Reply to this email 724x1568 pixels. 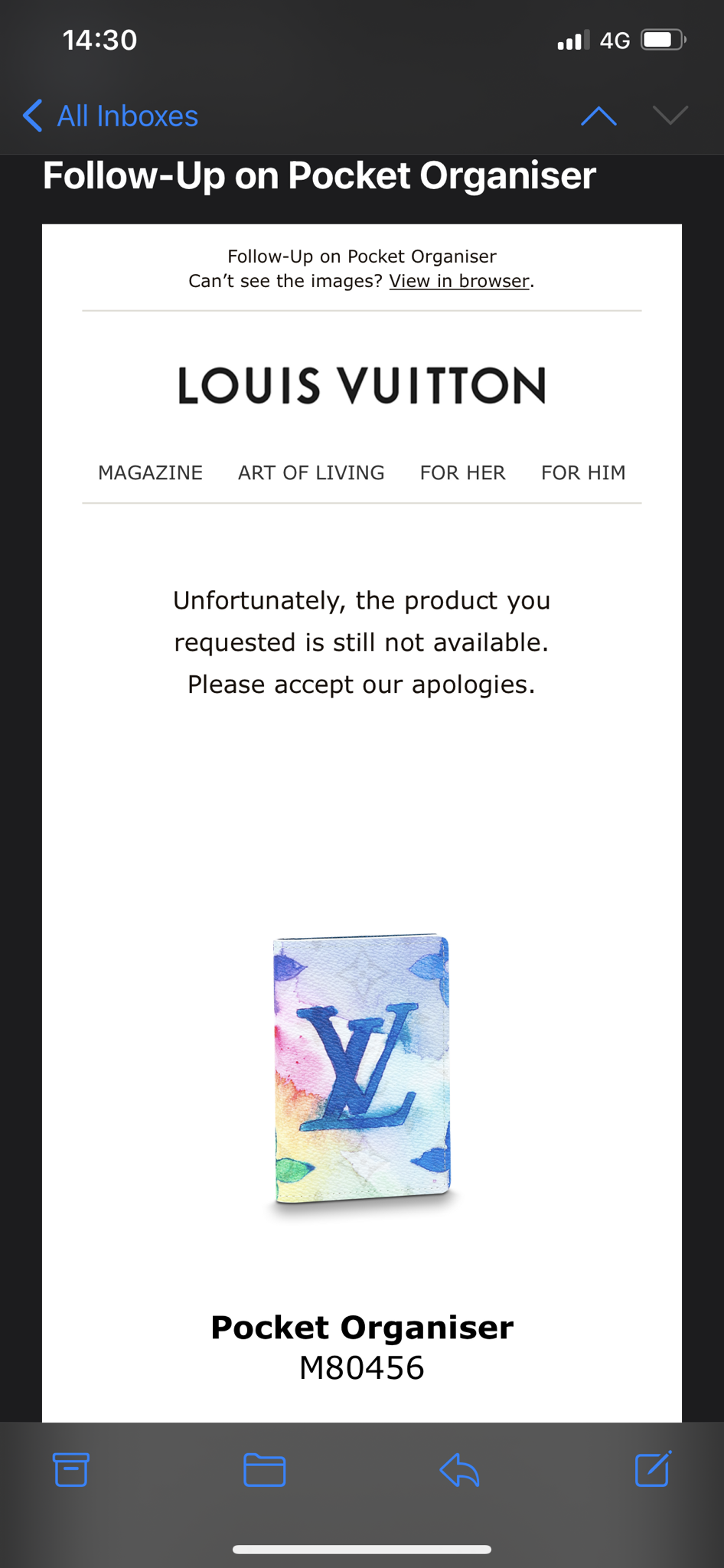[459, 1469]
